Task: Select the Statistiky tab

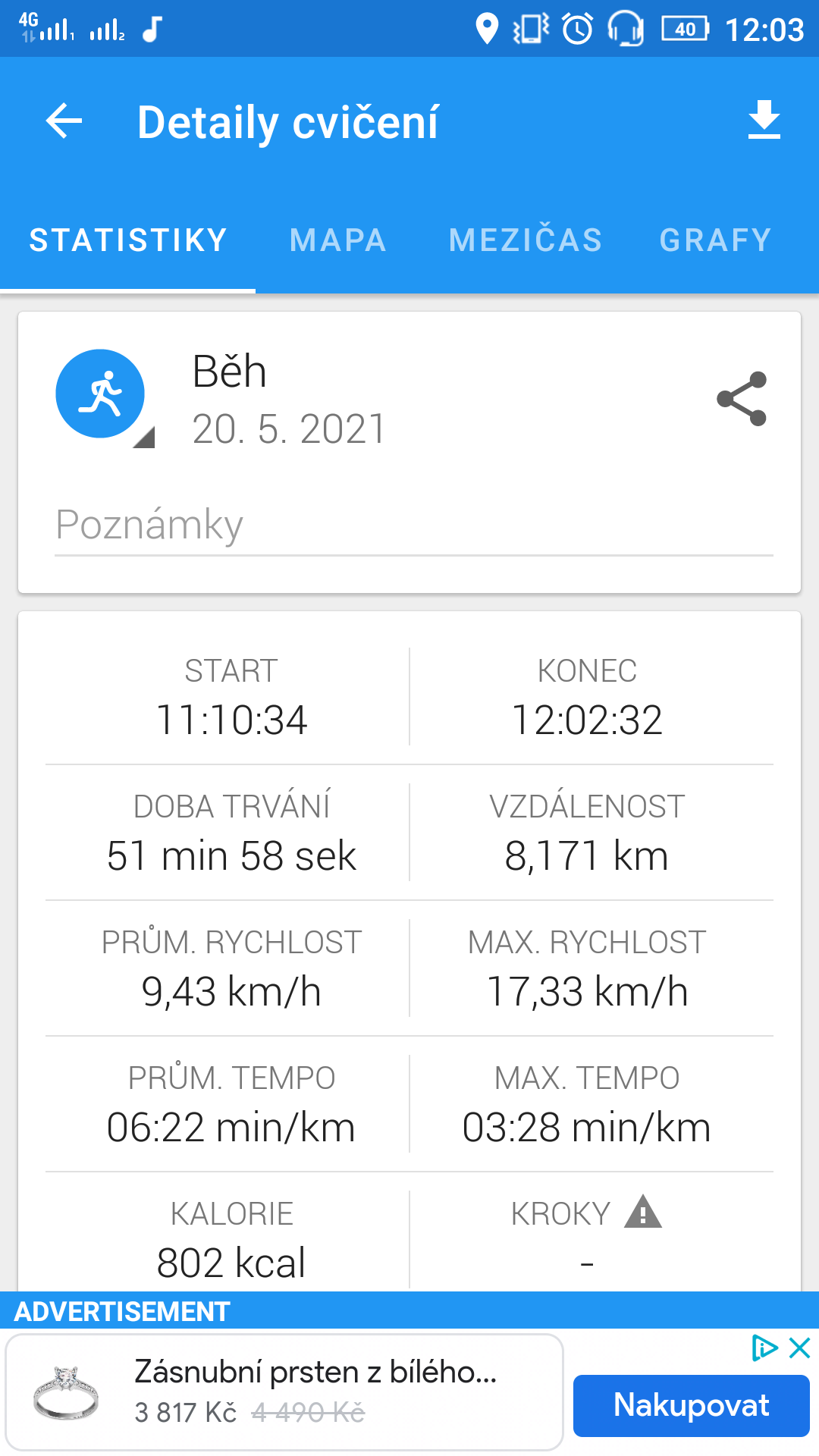Action: click(x=128, y=240)
